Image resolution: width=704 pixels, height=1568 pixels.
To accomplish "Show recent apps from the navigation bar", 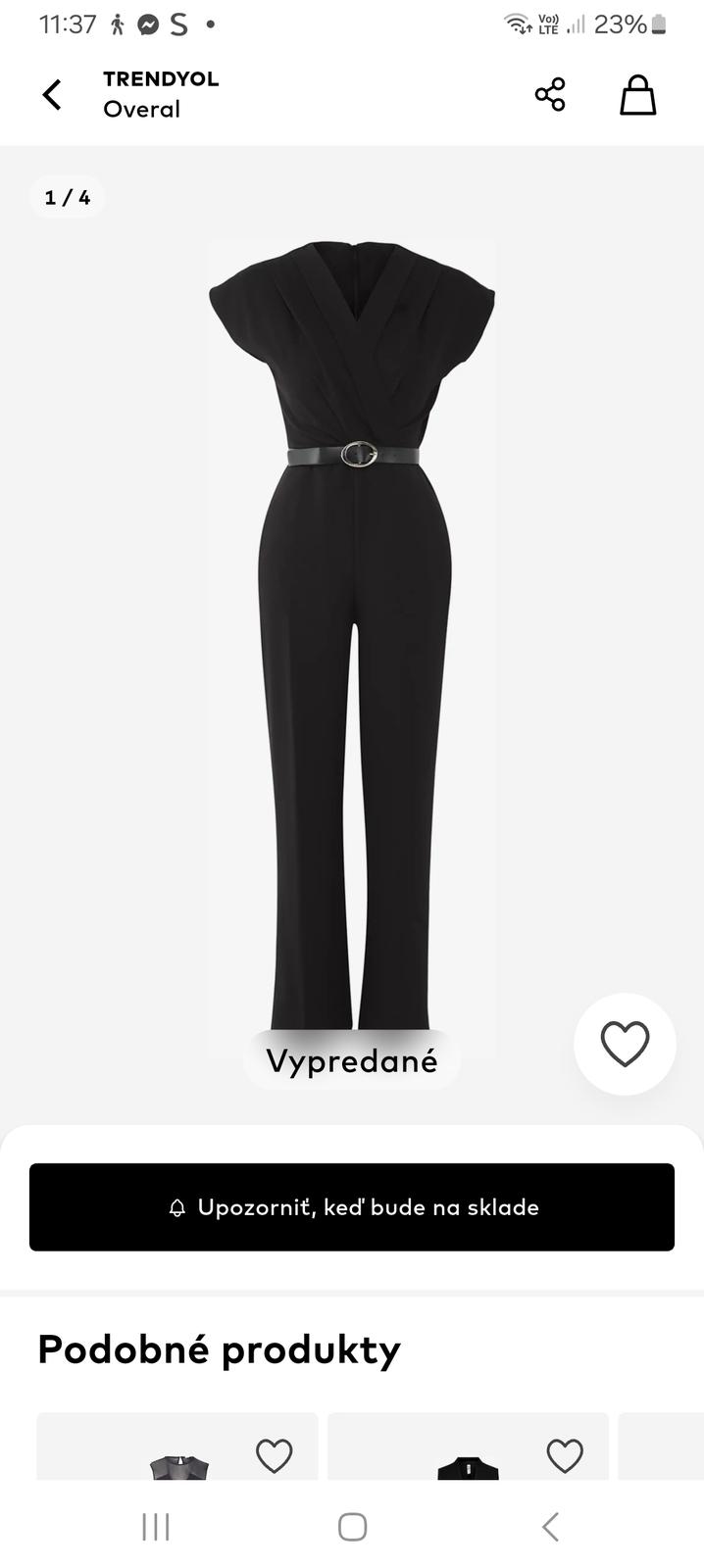I will [x=156, y=1527].
